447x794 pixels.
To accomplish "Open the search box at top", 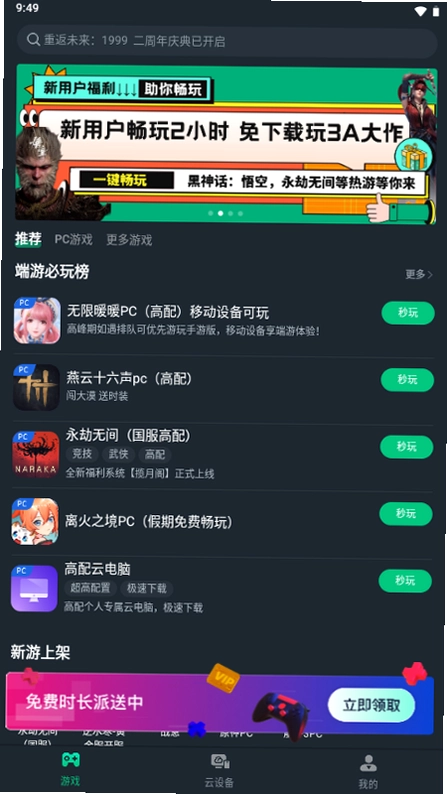I will [227, 41].
